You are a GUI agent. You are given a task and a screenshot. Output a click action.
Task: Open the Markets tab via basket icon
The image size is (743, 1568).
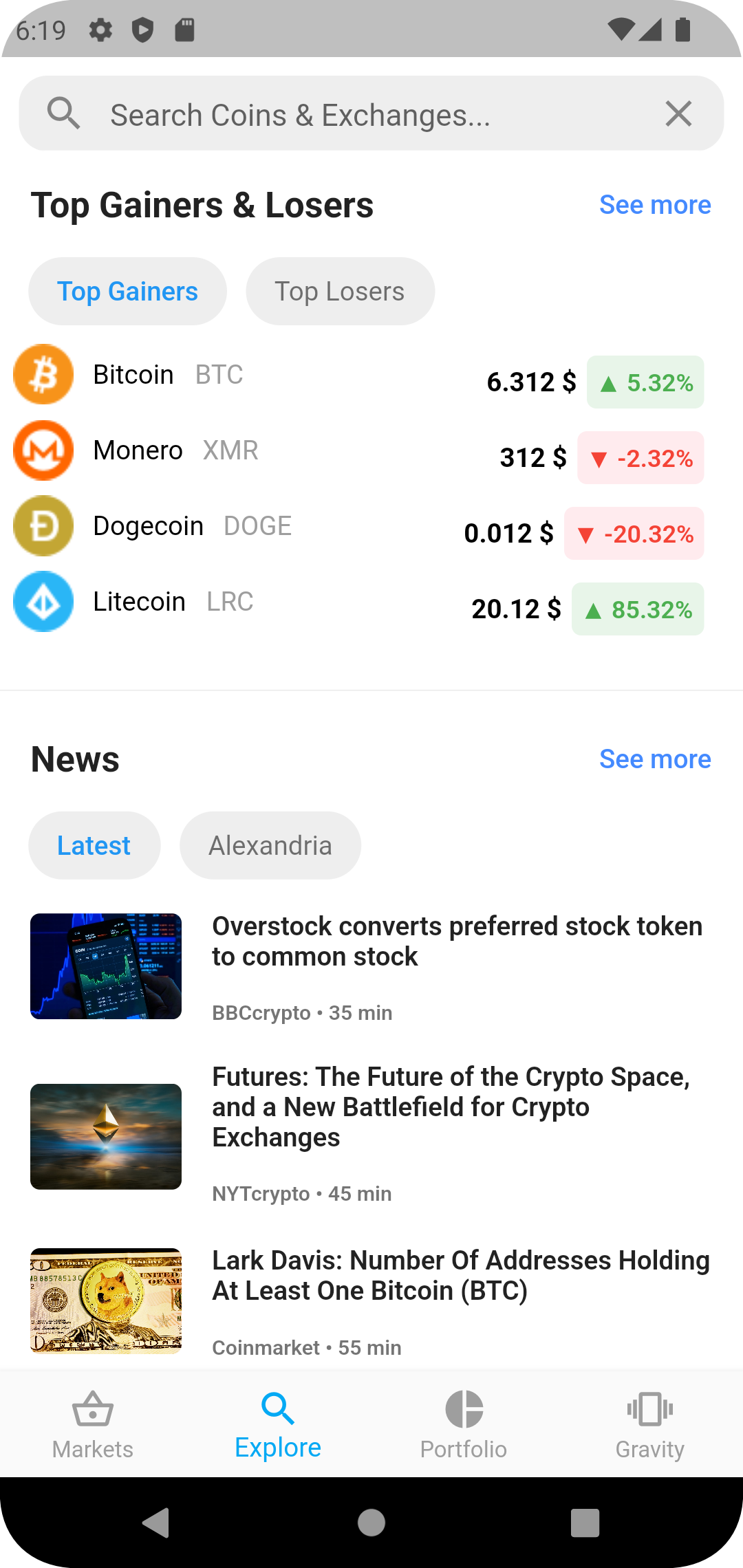(x=93, y=1424)
